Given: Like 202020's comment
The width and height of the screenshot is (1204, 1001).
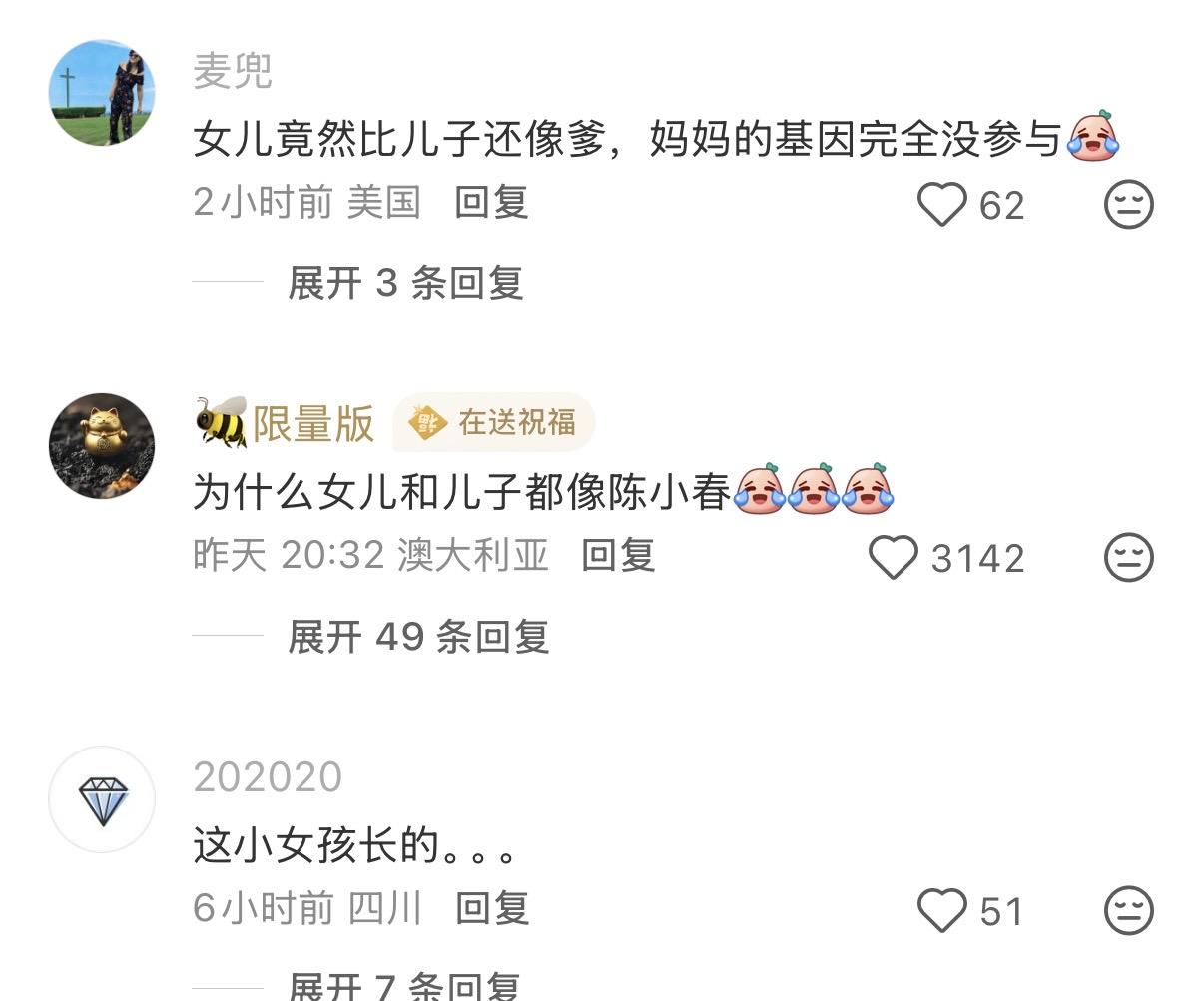Looking at the screenshot, I should [x=942, y=910].
